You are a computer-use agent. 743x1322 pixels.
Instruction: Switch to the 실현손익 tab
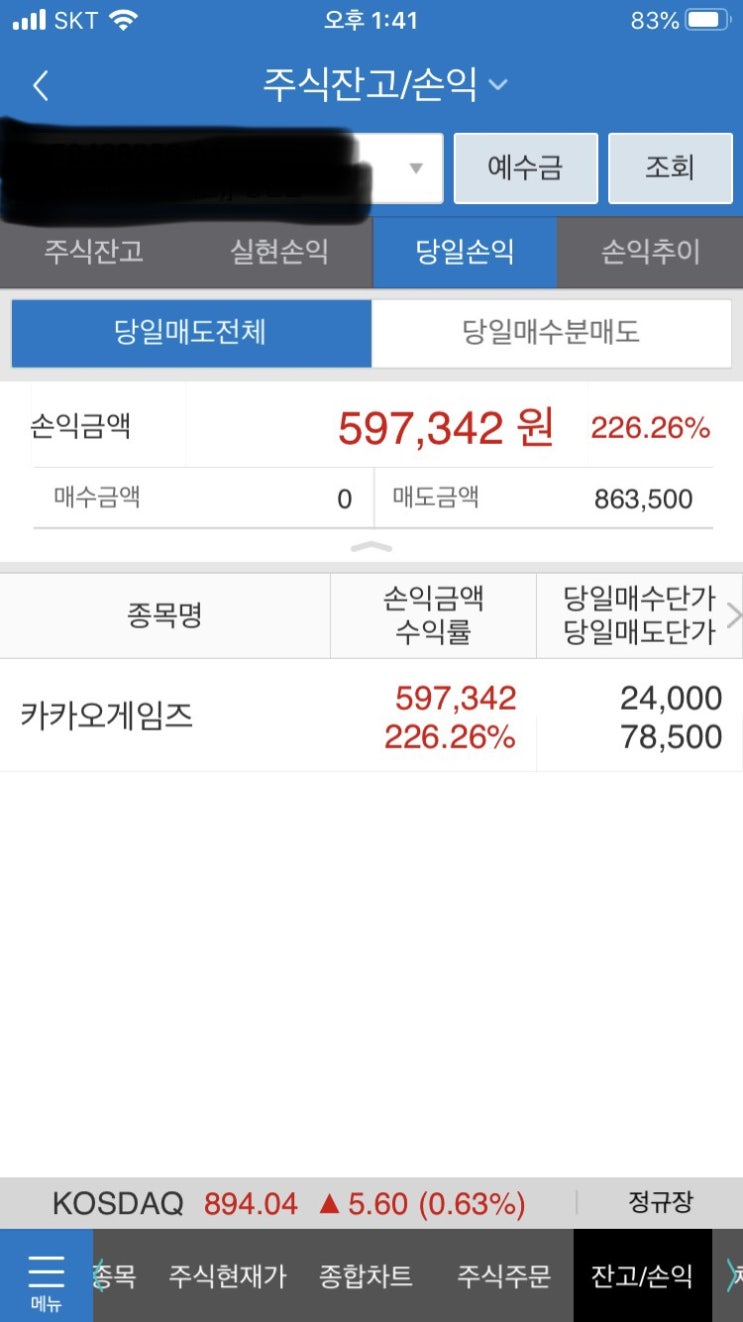tap(279, 252)
